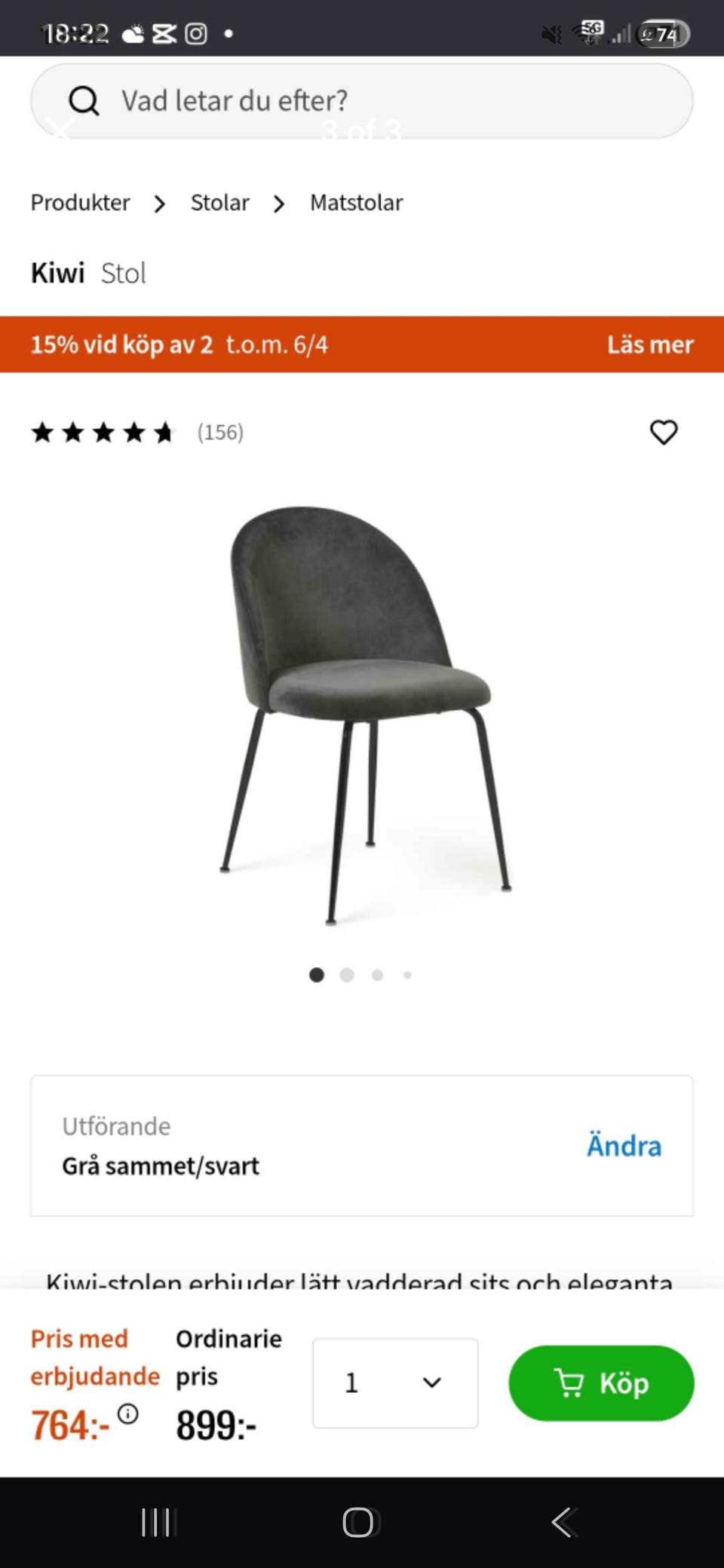This screenshot has height=1568, width=724.
Task: Close the image viewer with the X
Action: tap(60, 130)
